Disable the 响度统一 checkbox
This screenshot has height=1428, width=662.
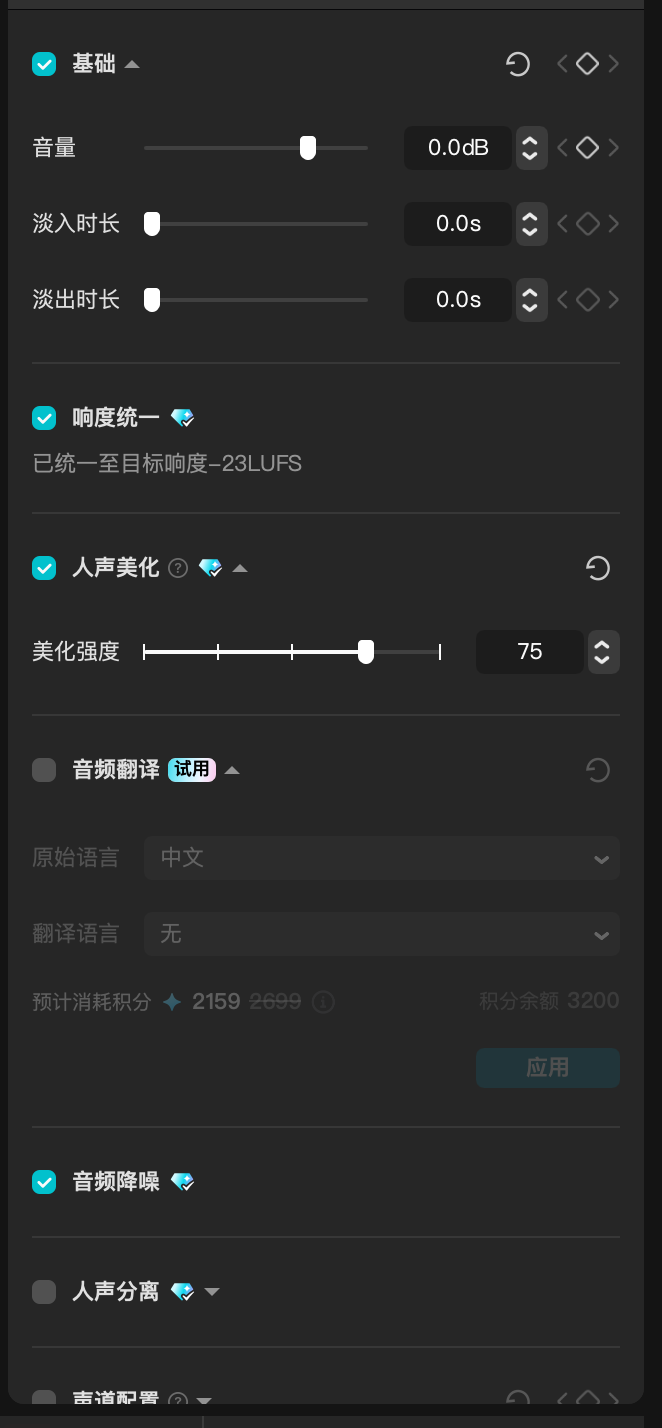44,418
